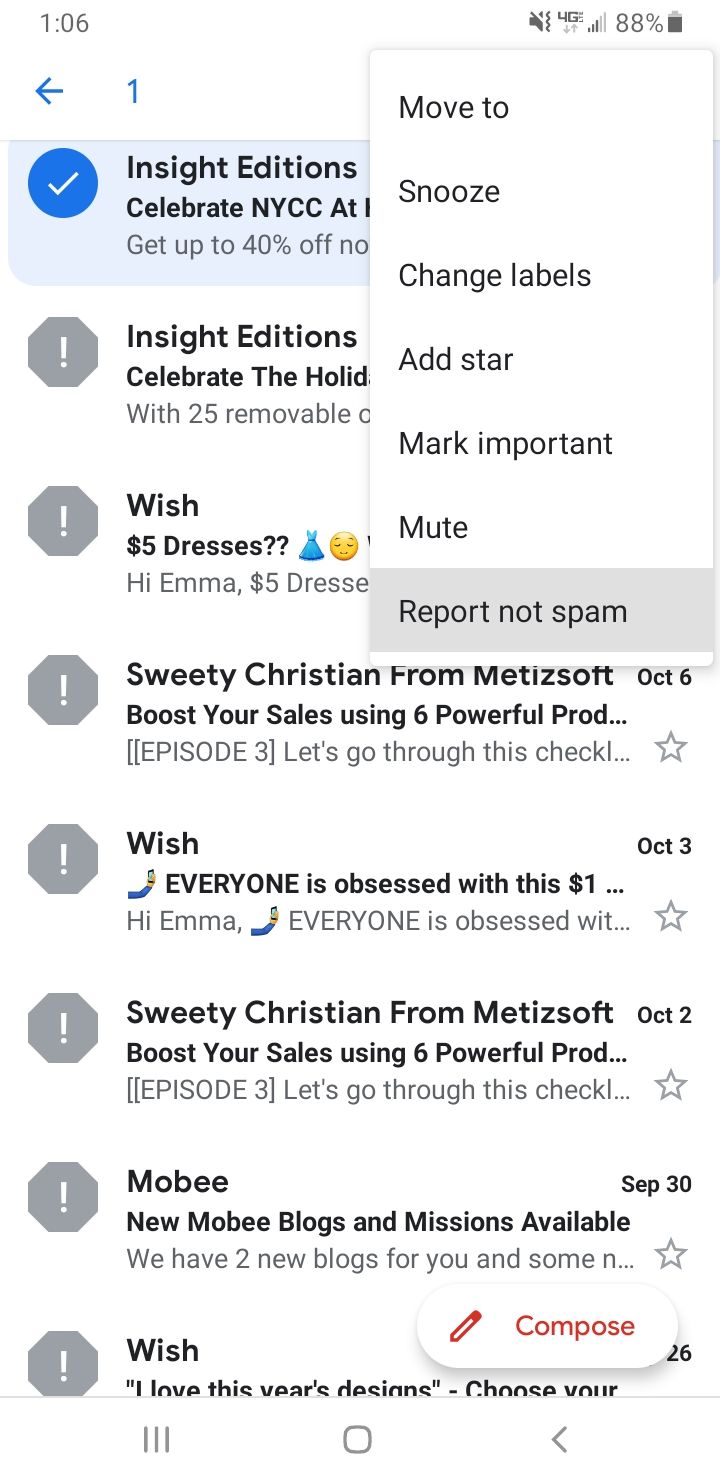Tap the Recents button in the navigation bar
The width and height of the screenshot is (720, 1480).
[x=155, y=1439]
